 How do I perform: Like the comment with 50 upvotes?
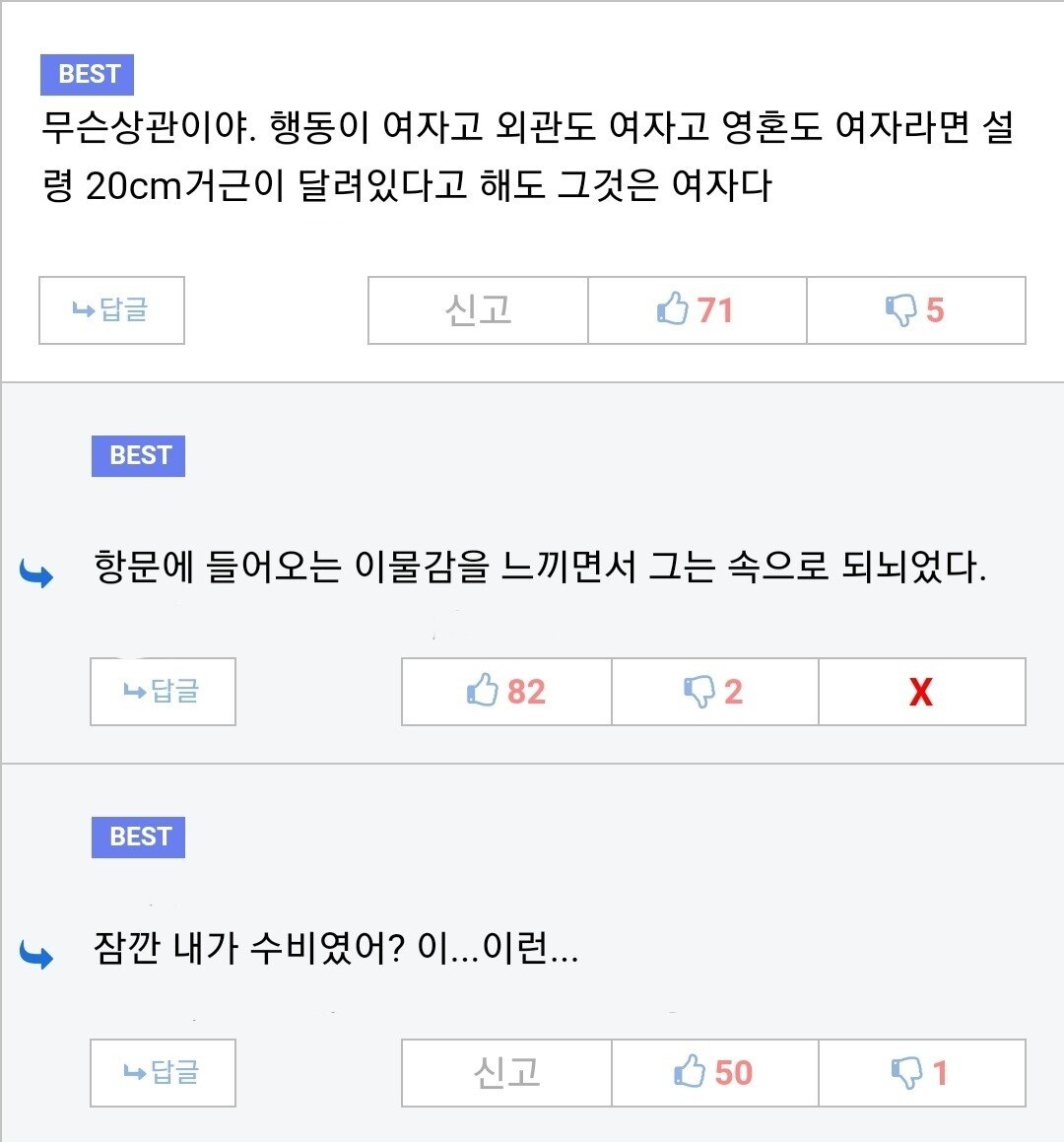(x=714, y=1073)
